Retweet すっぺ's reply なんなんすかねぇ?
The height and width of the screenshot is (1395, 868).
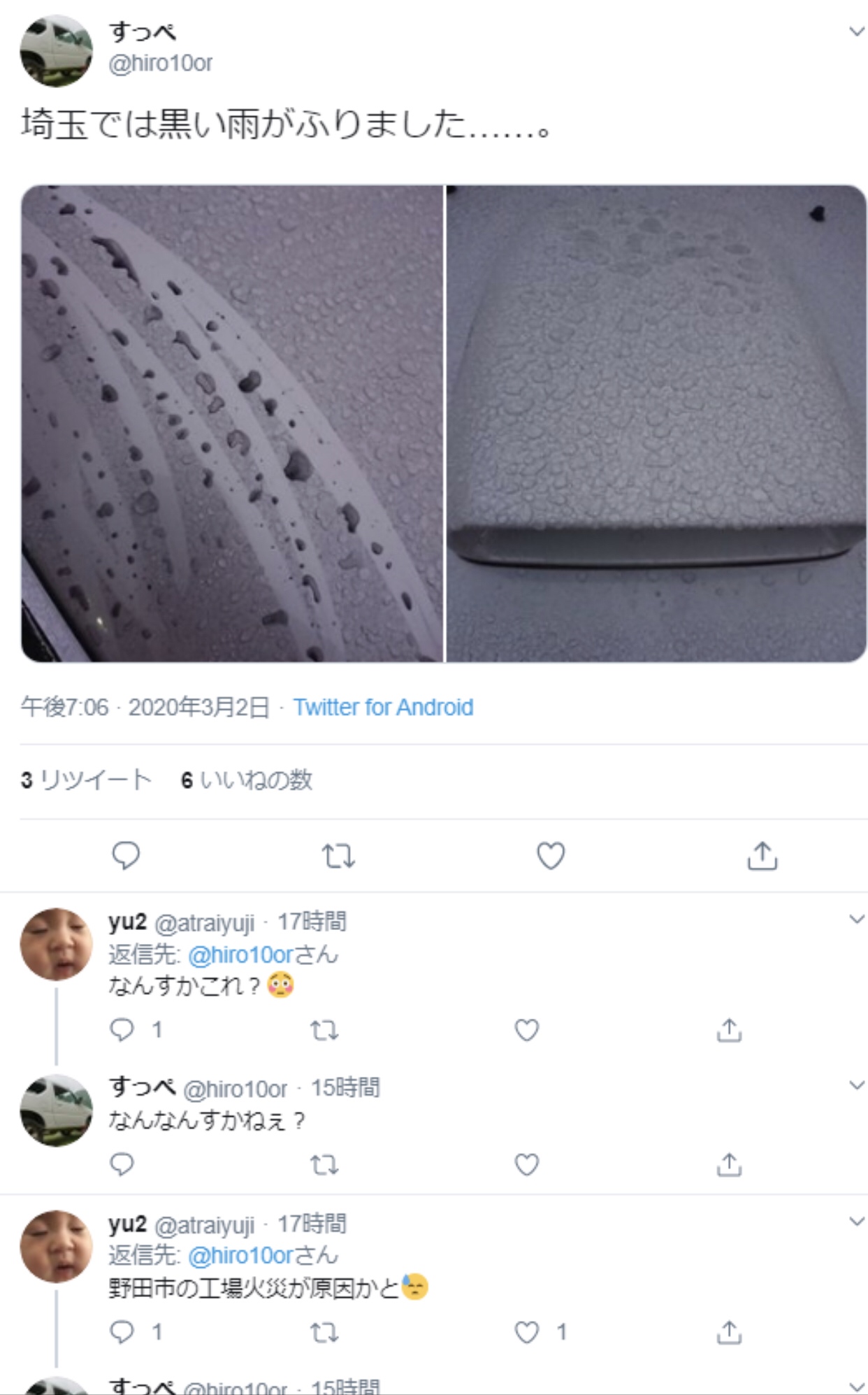pos(324,1164)
